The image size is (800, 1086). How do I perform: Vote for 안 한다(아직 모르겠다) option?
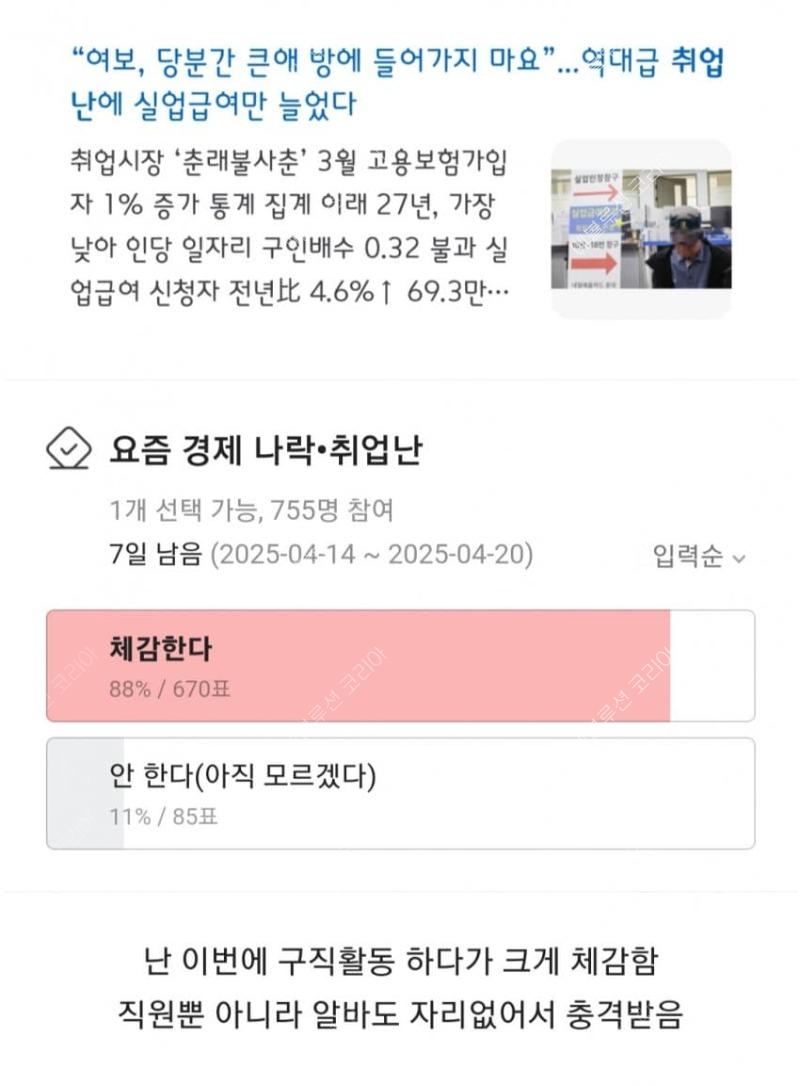click(x=400, y=793)
